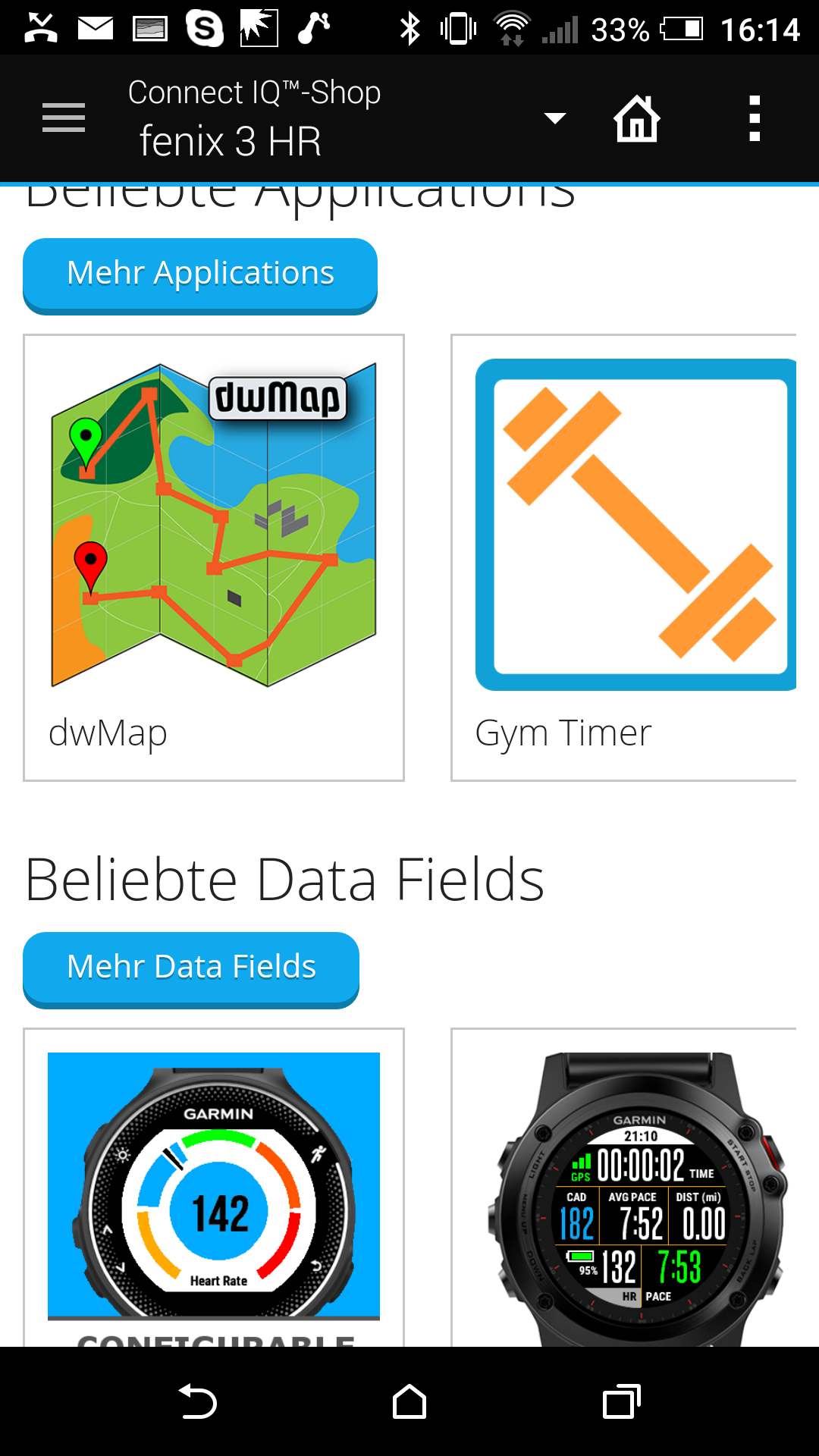Open the dwMap app card

point(214,557)
